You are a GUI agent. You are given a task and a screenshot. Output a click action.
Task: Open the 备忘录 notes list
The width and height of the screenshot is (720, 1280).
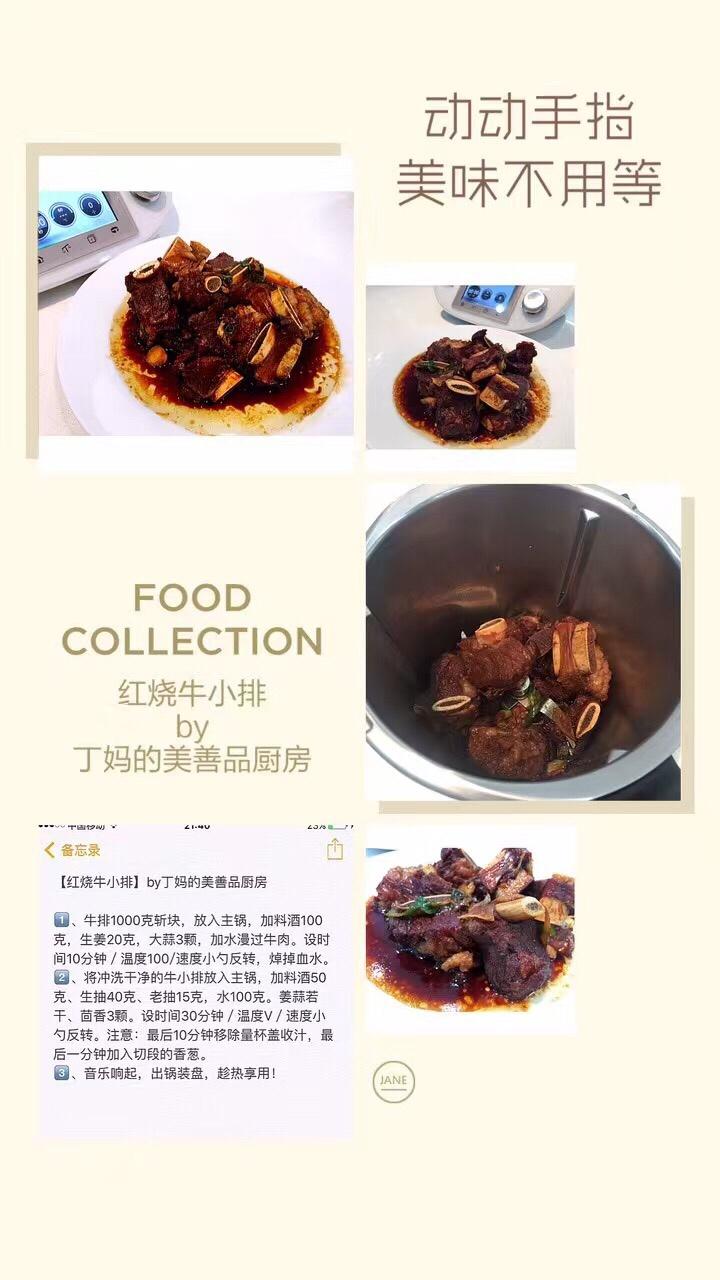pyautogui.click(x=80, y=850)
